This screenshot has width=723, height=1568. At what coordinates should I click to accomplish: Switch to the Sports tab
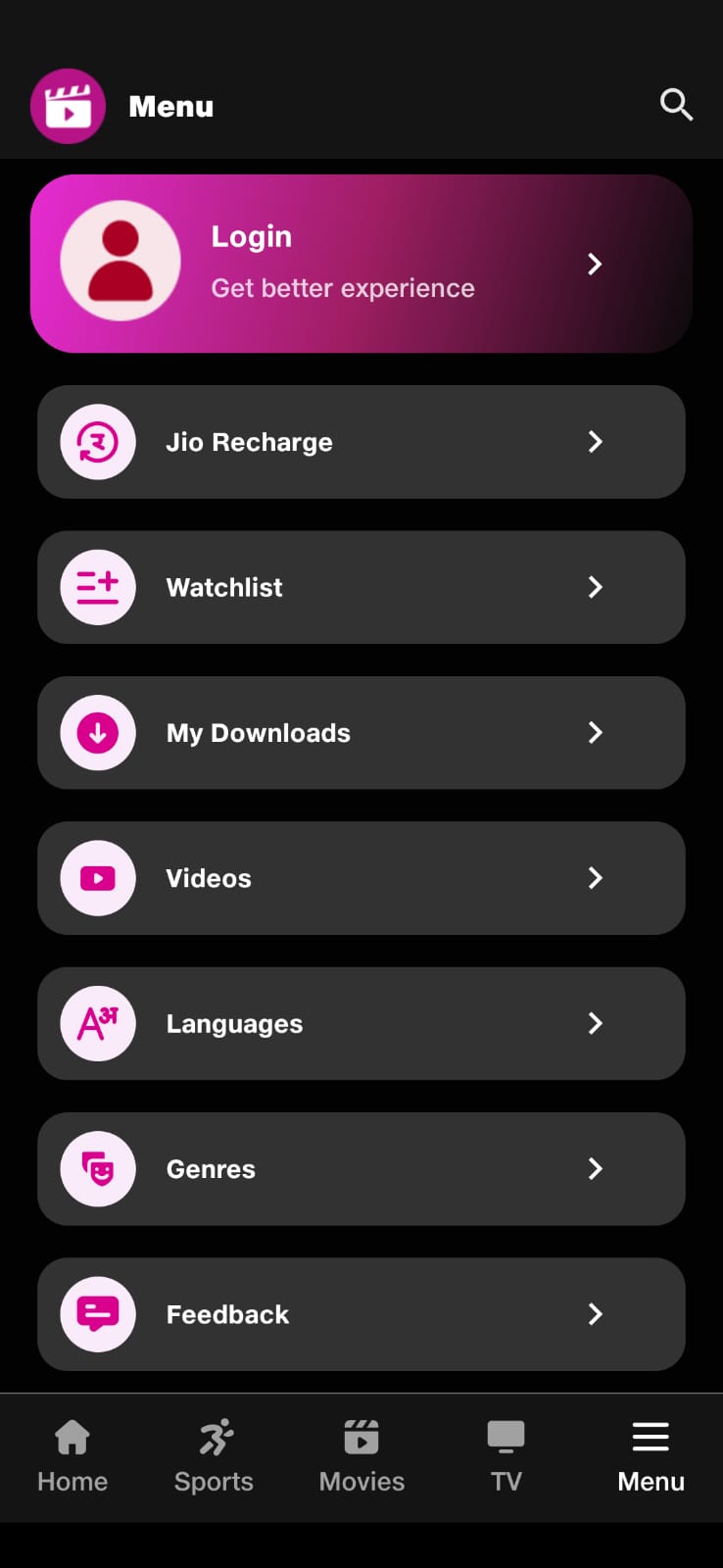[x=214, y=1456]
